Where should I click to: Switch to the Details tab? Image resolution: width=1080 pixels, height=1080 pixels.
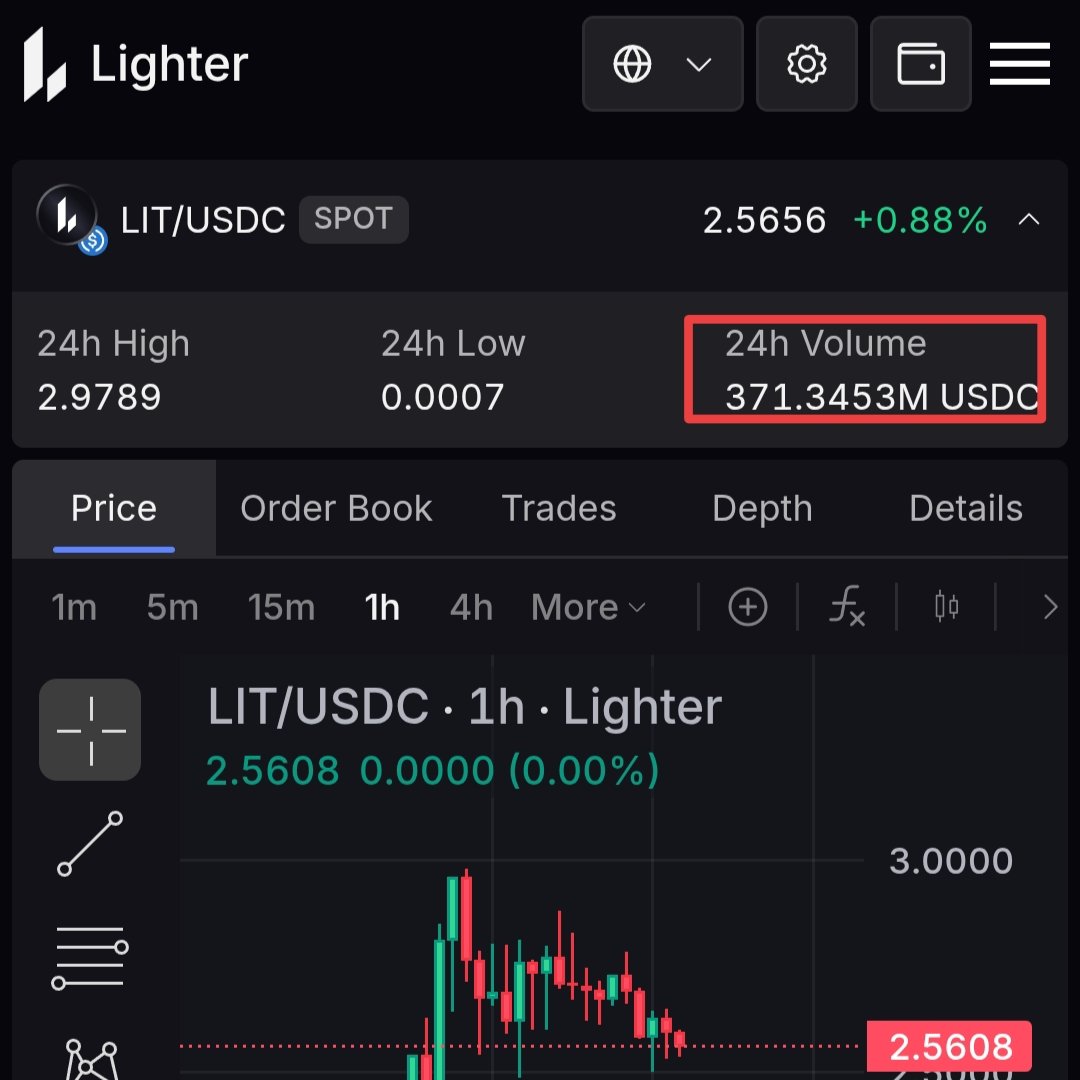pyautogui.click(x=965, y=509)
